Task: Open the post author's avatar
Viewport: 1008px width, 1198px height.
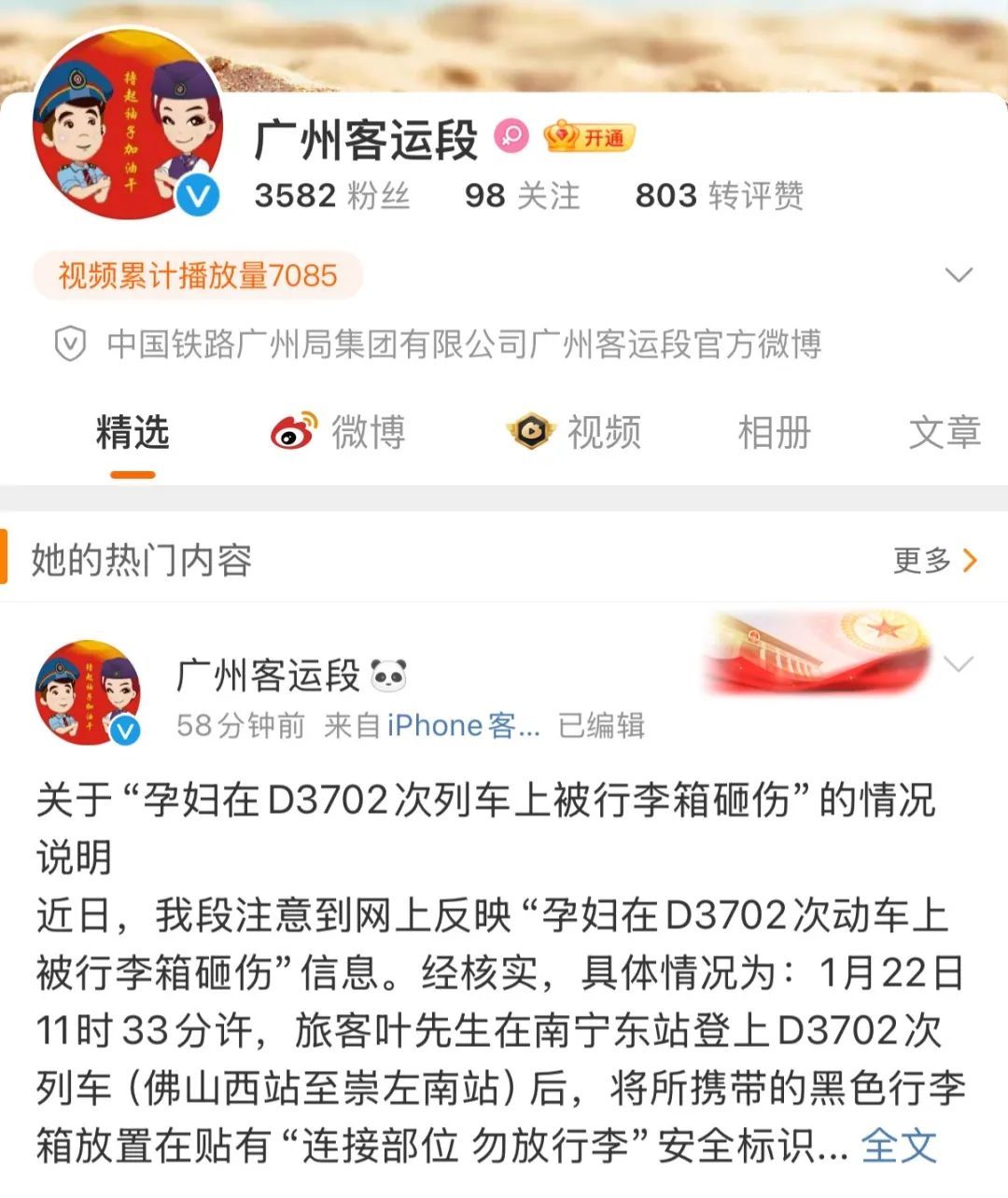Action: click(88, 692)
